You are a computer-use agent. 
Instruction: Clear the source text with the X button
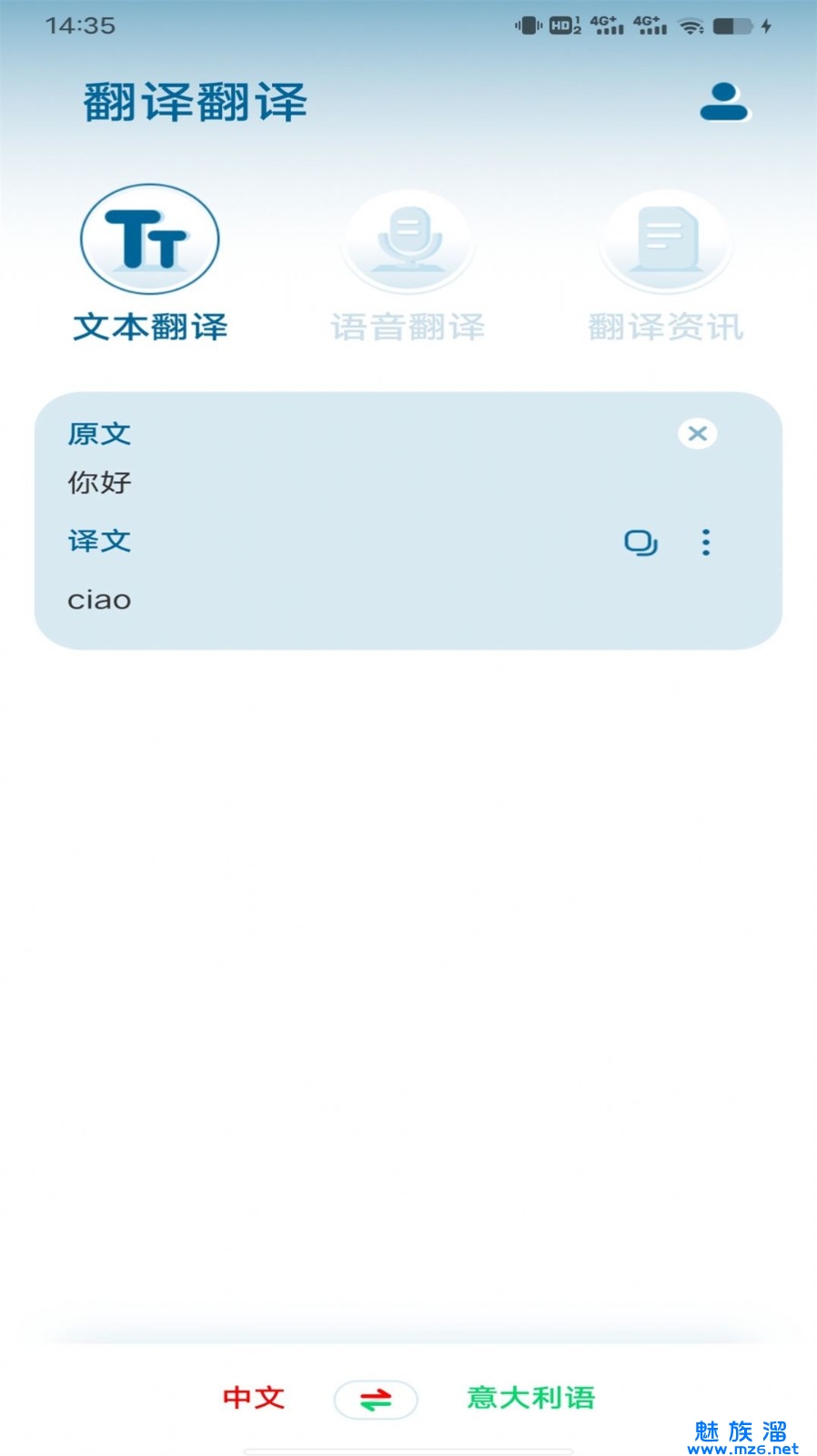coord(697,434)
